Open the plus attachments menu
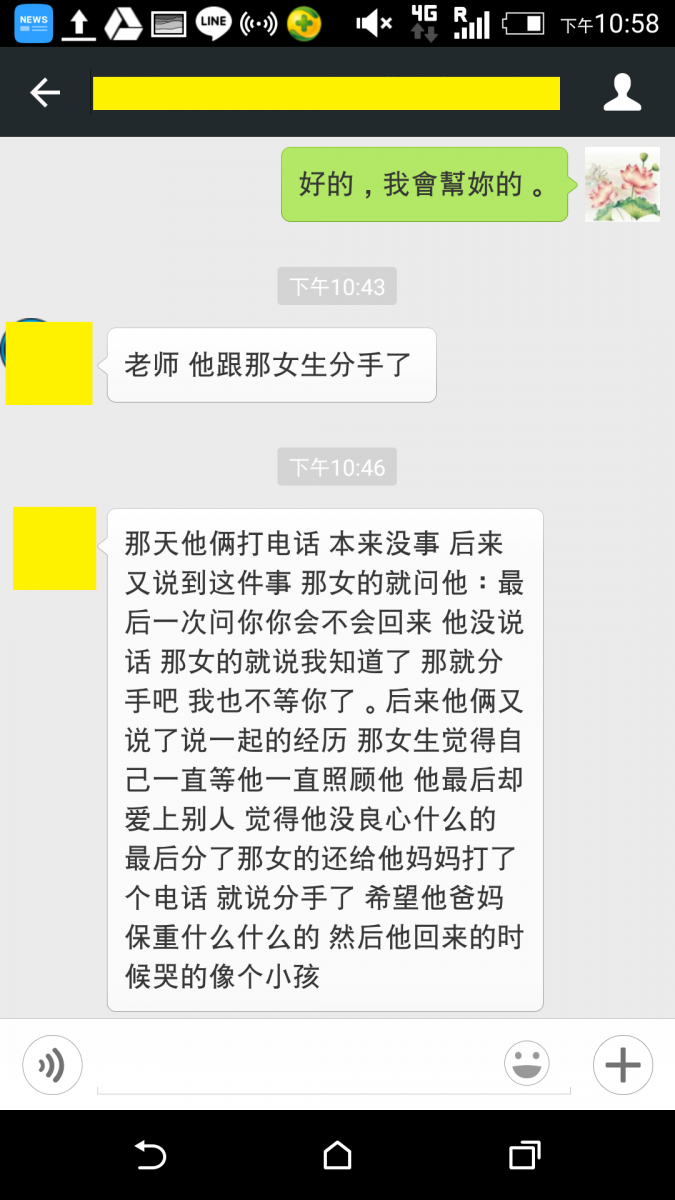 (622, 1065)
